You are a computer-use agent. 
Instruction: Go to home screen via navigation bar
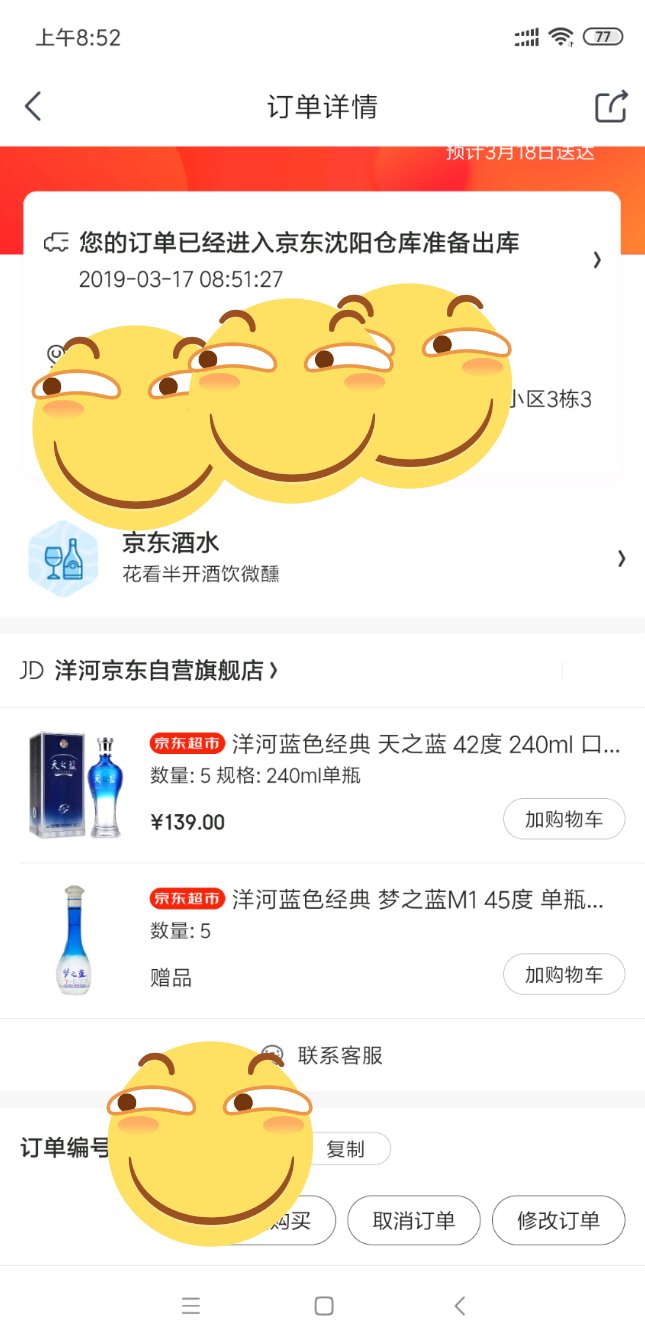click(x=323, y=1306)
